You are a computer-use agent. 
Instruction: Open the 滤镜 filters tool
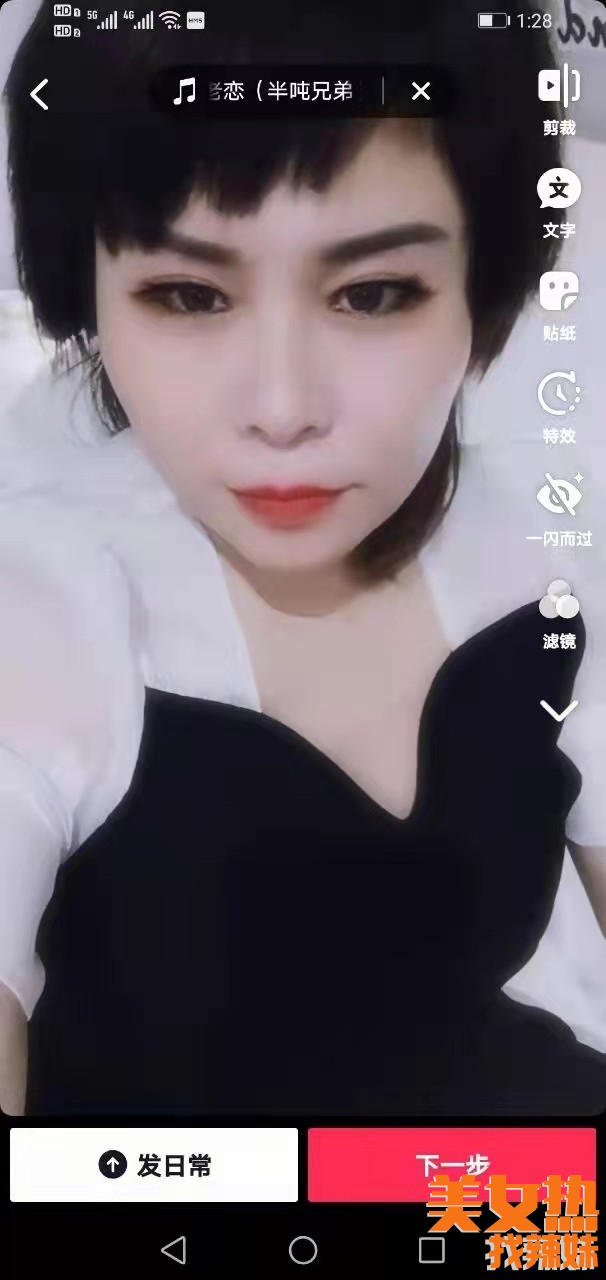559,612
